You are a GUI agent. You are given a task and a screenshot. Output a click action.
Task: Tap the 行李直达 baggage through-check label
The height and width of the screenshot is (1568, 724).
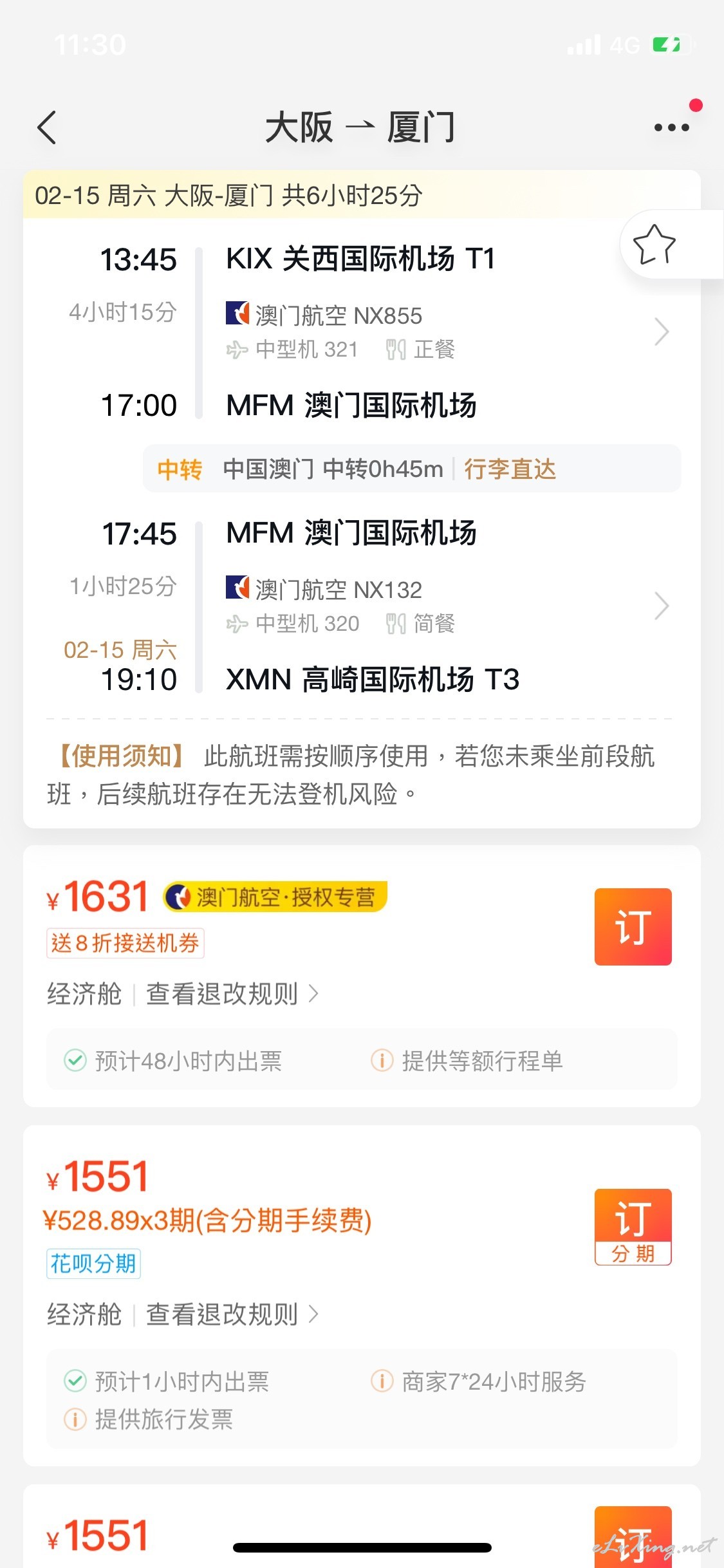[x=510, y=469]
